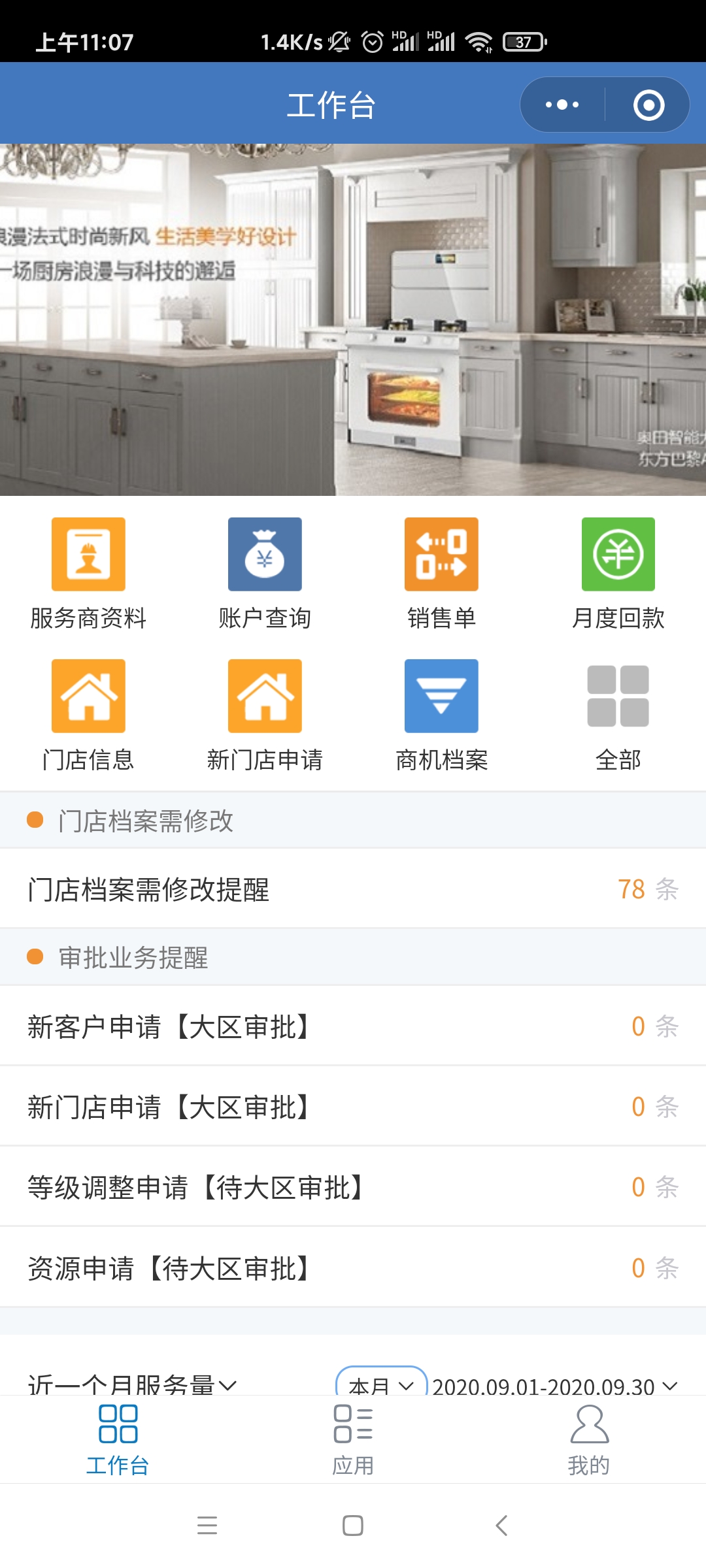Open 服务商资料
This screenshot has width=706, height=1568.
point(88,572)
